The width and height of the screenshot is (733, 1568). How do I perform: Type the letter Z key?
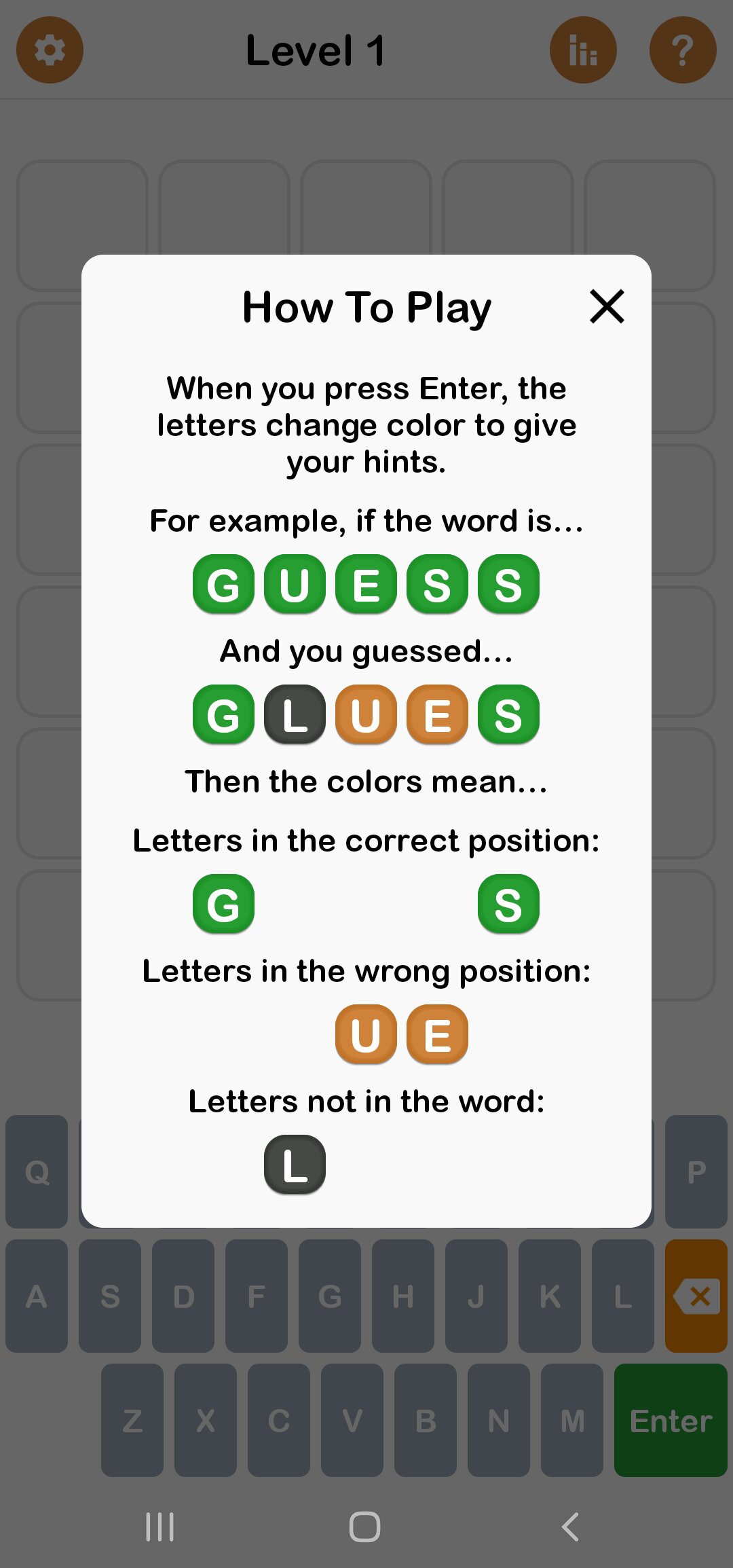click(132, 1420)
